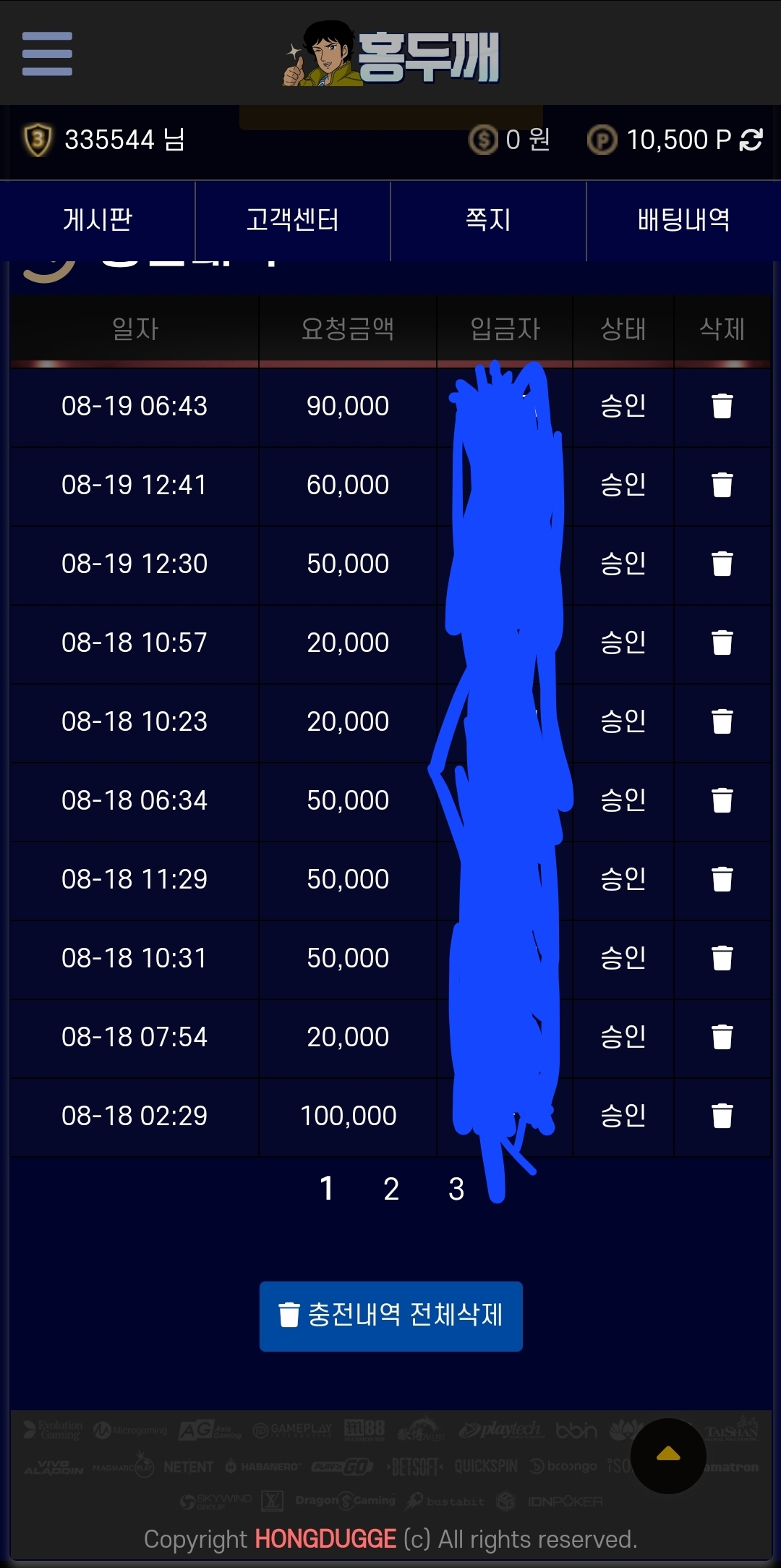Delete the 08-19 06:43 deposit record

(x=722, y=406)
